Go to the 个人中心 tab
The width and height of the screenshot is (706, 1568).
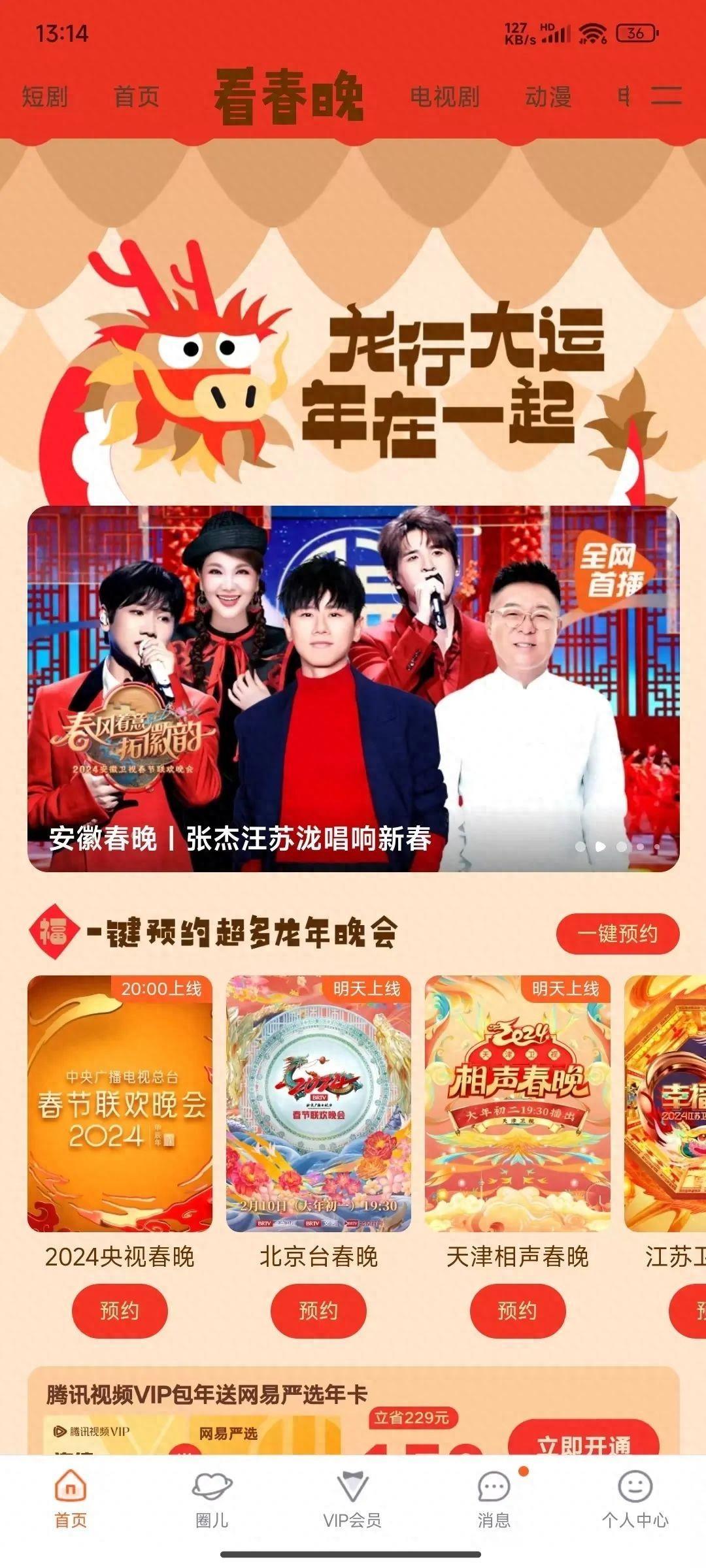(635, 1500)
